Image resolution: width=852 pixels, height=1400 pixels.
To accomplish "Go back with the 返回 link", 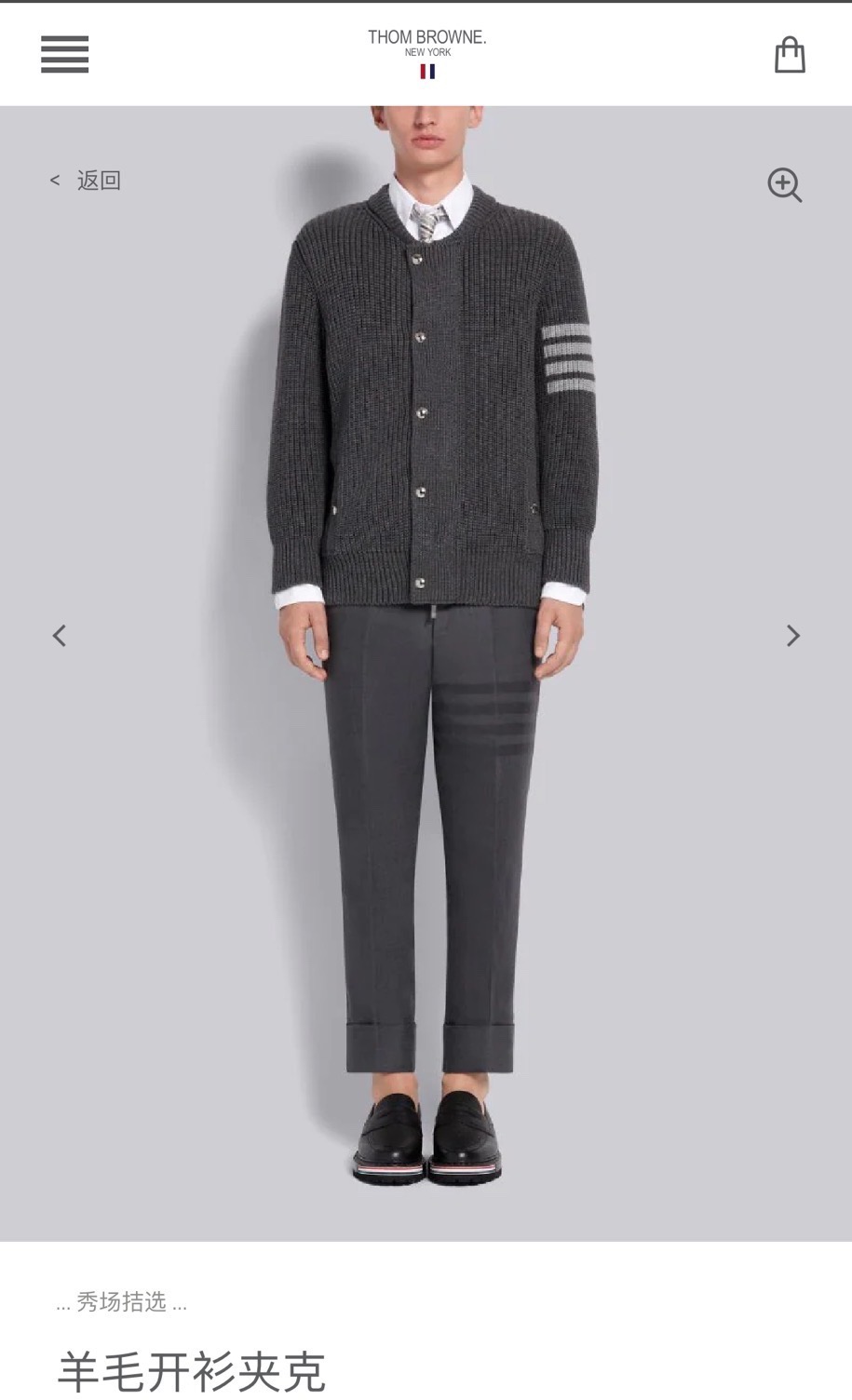I will coord(87,181).
